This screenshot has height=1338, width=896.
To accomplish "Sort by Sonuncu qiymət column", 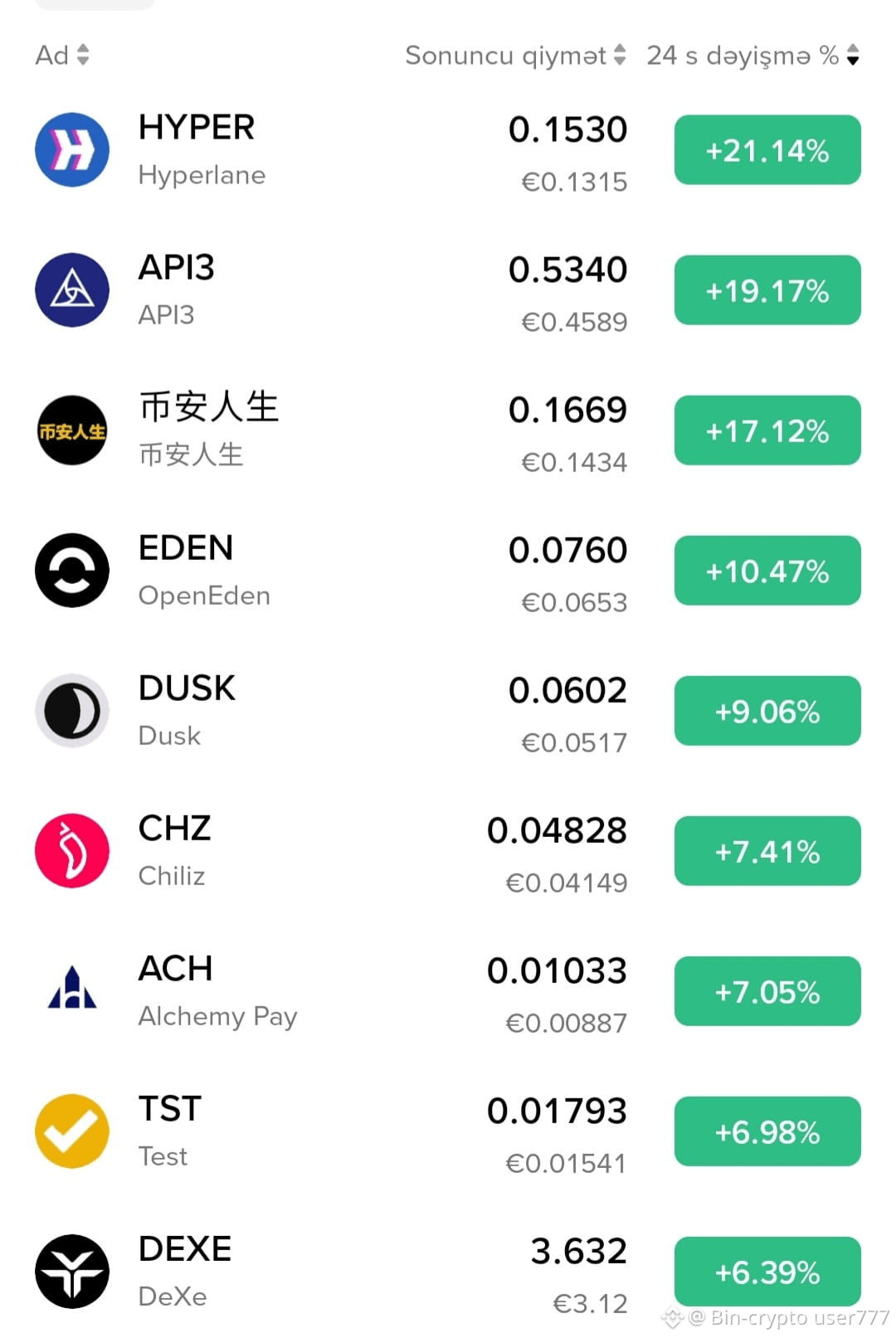I will (514, 56).
